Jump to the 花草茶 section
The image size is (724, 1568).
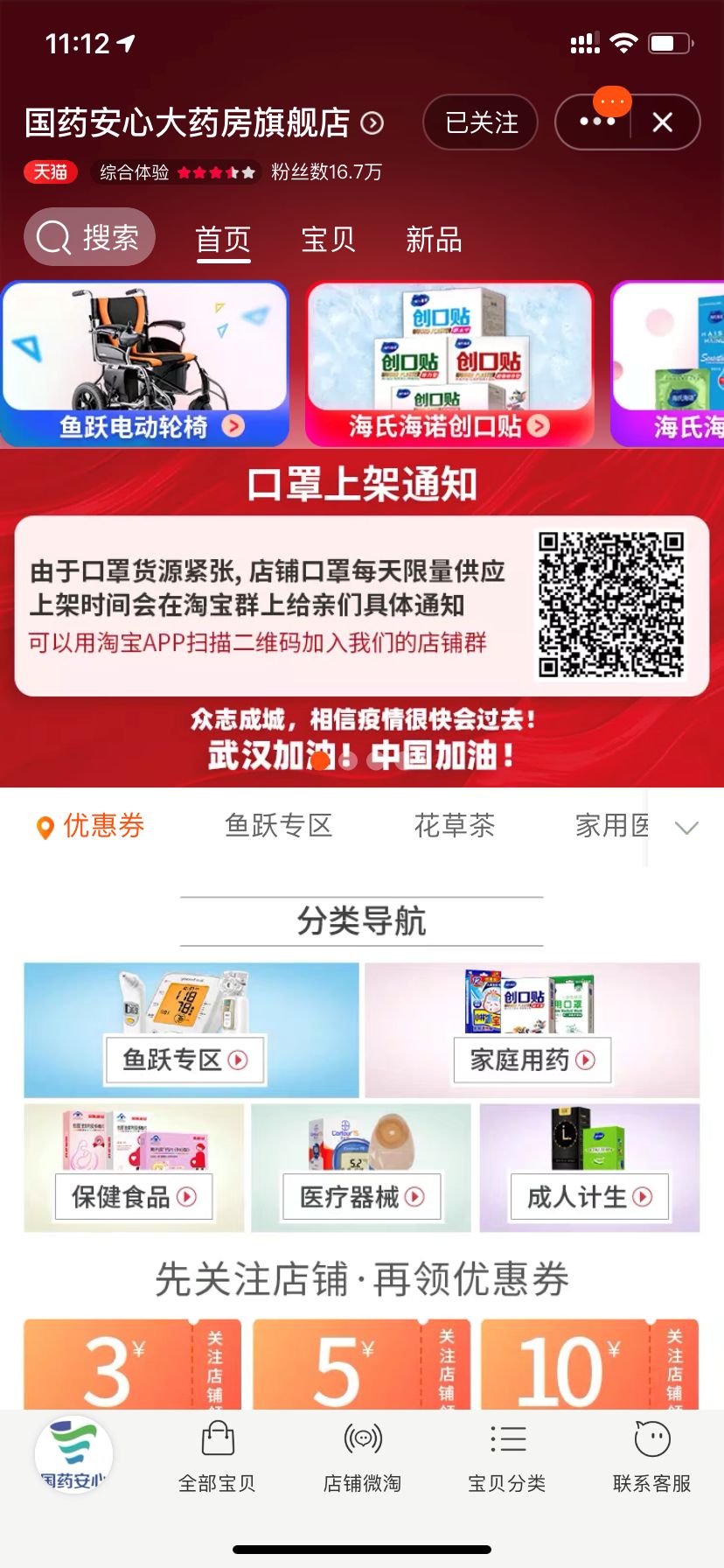pyautogui.click(x=454, y=826)
